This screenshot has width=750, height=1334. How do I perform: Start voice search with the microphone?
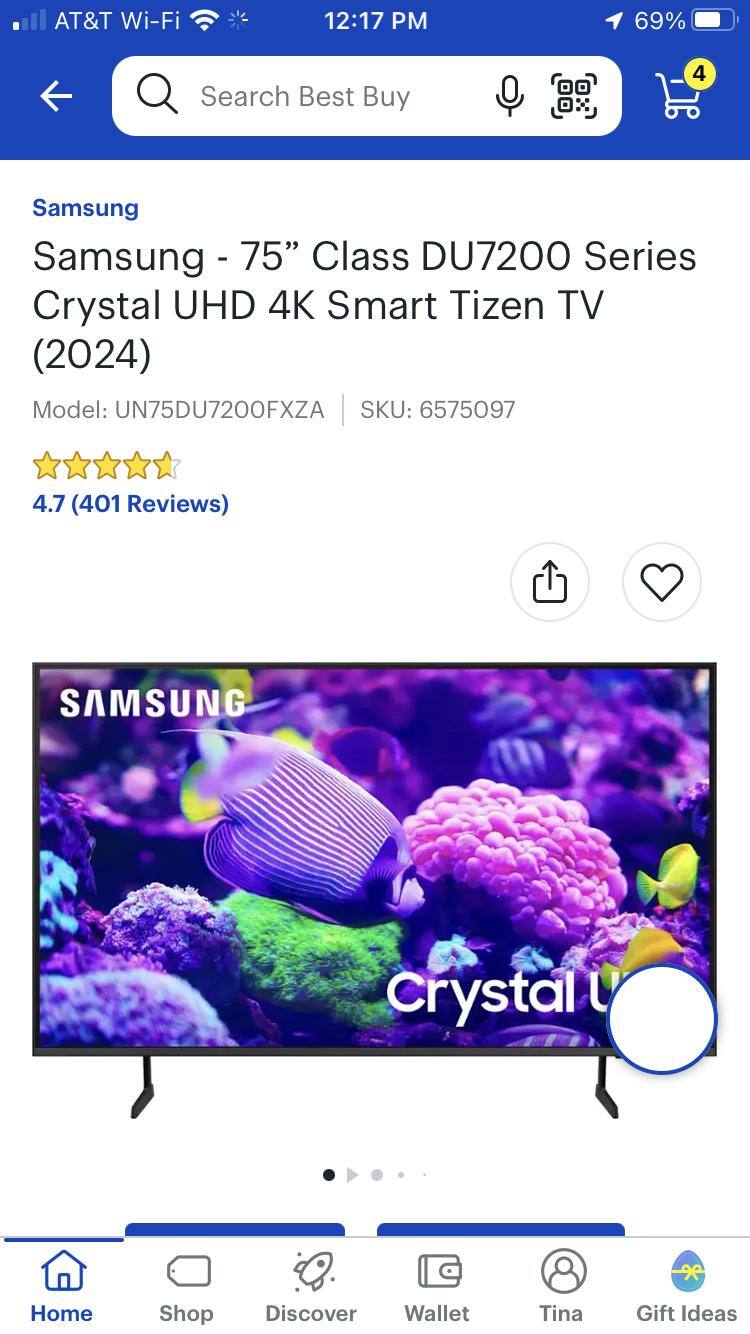(509, 97)
